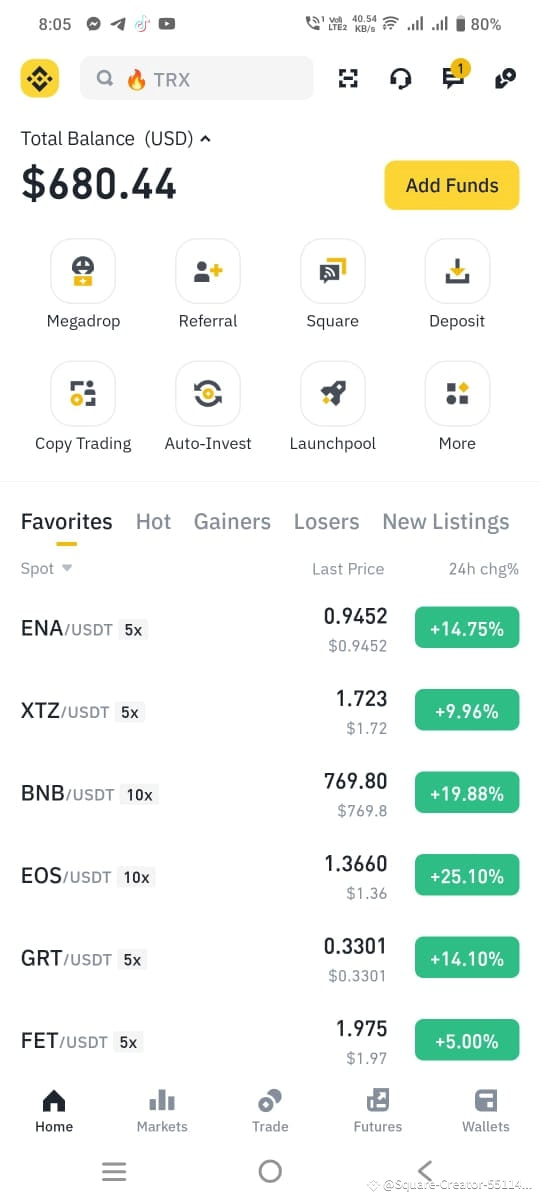Open the Wallets tab
The image size is (540, 1200).
point(486,1111)
